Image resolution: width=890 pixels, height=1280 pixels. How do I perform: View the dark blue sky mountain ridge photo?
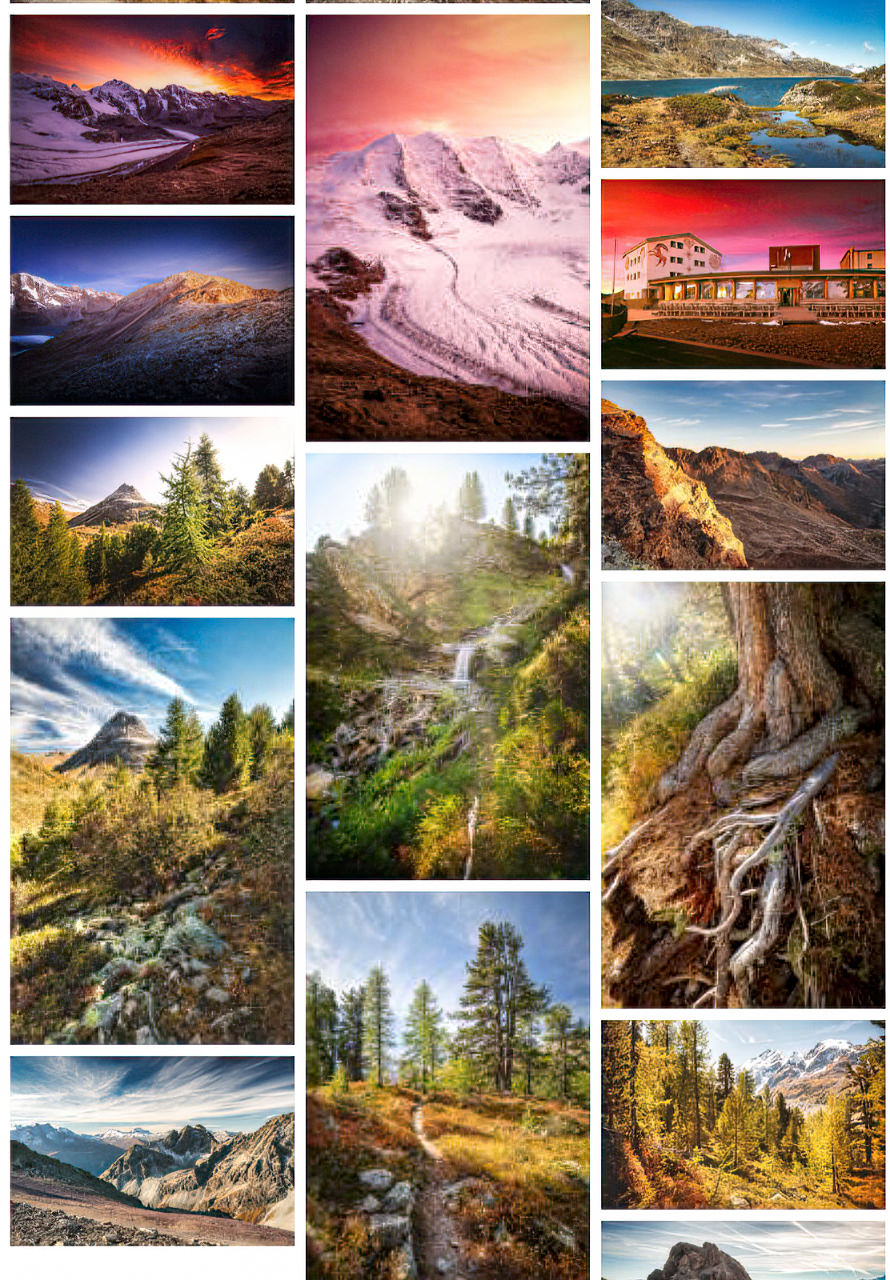coord(152,310)
